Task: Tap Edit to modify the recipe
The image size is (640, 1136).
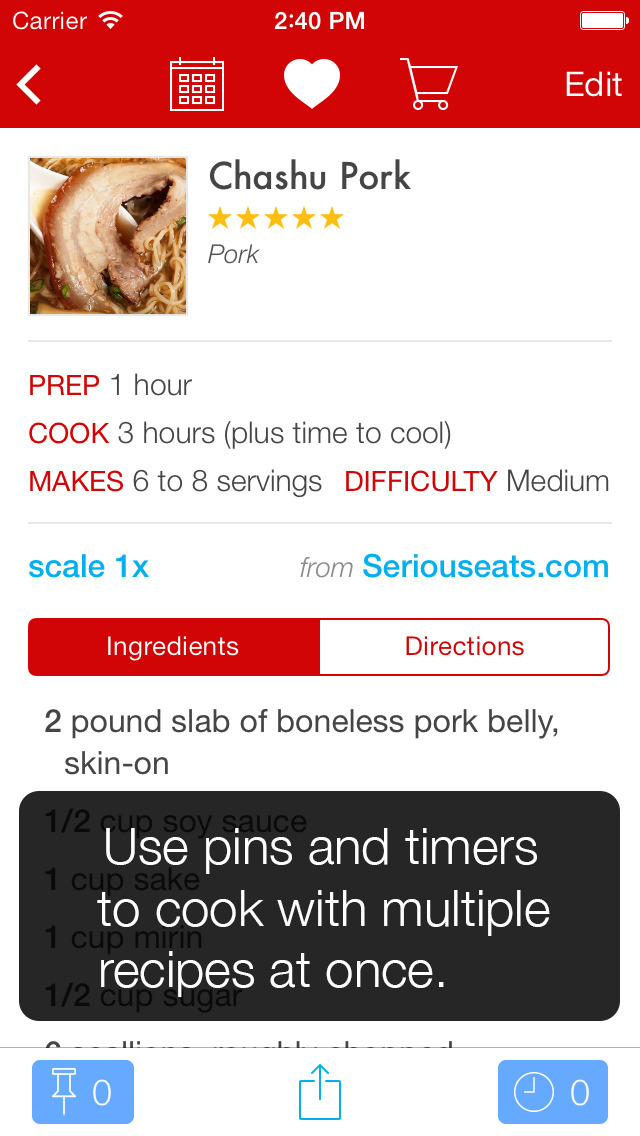Action: 593,85
